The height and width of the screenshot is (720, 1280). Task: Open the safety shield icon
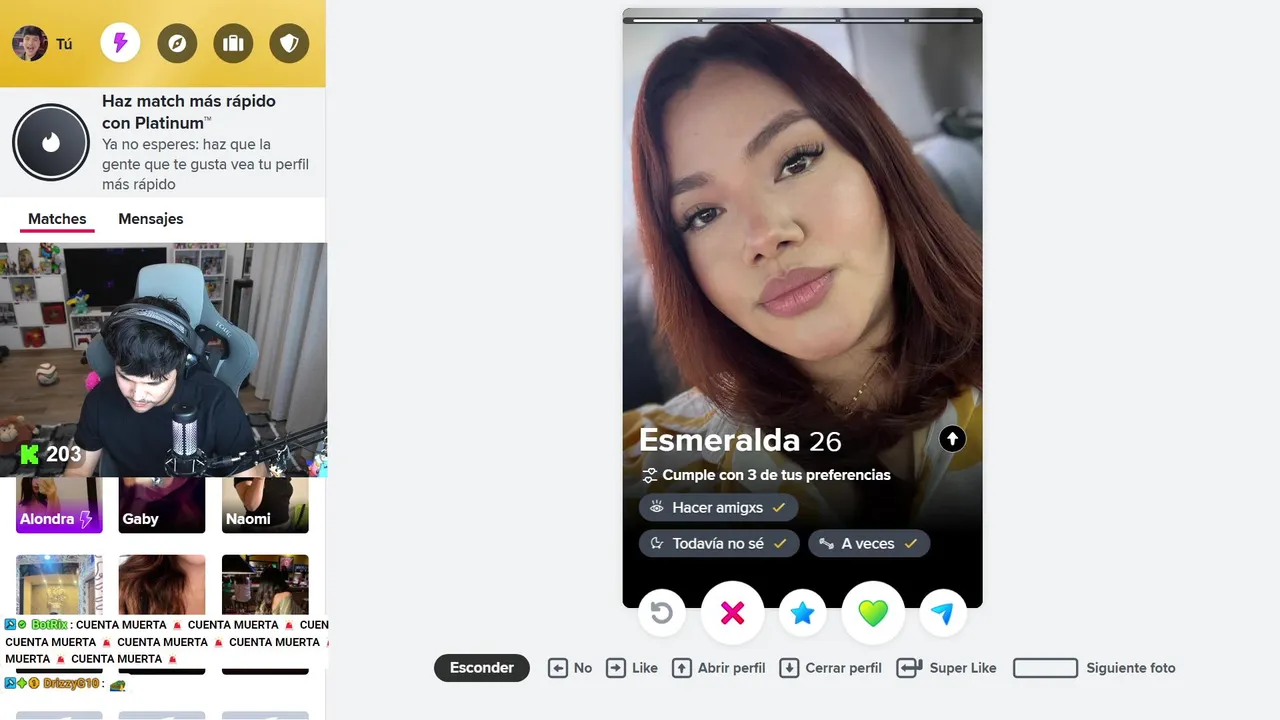click(x=289, y=44)
